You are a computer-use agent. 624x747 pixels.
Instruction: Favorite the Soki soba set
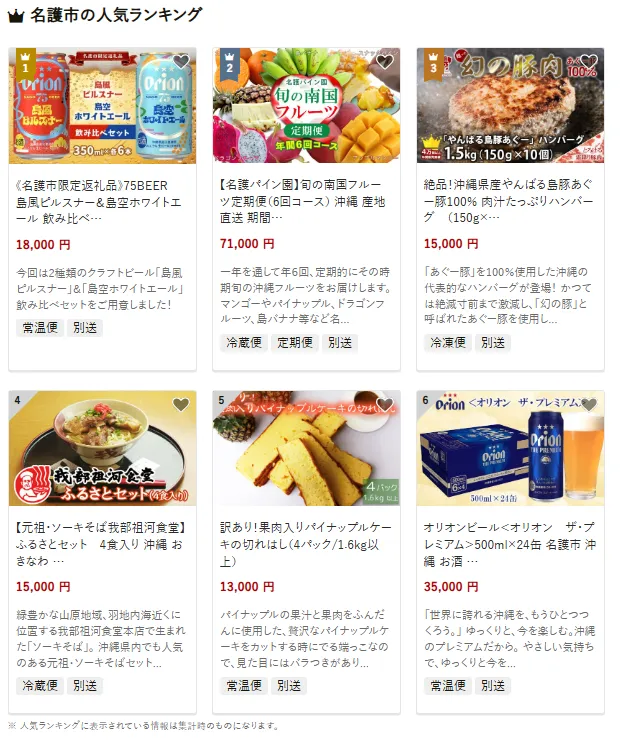181,405
